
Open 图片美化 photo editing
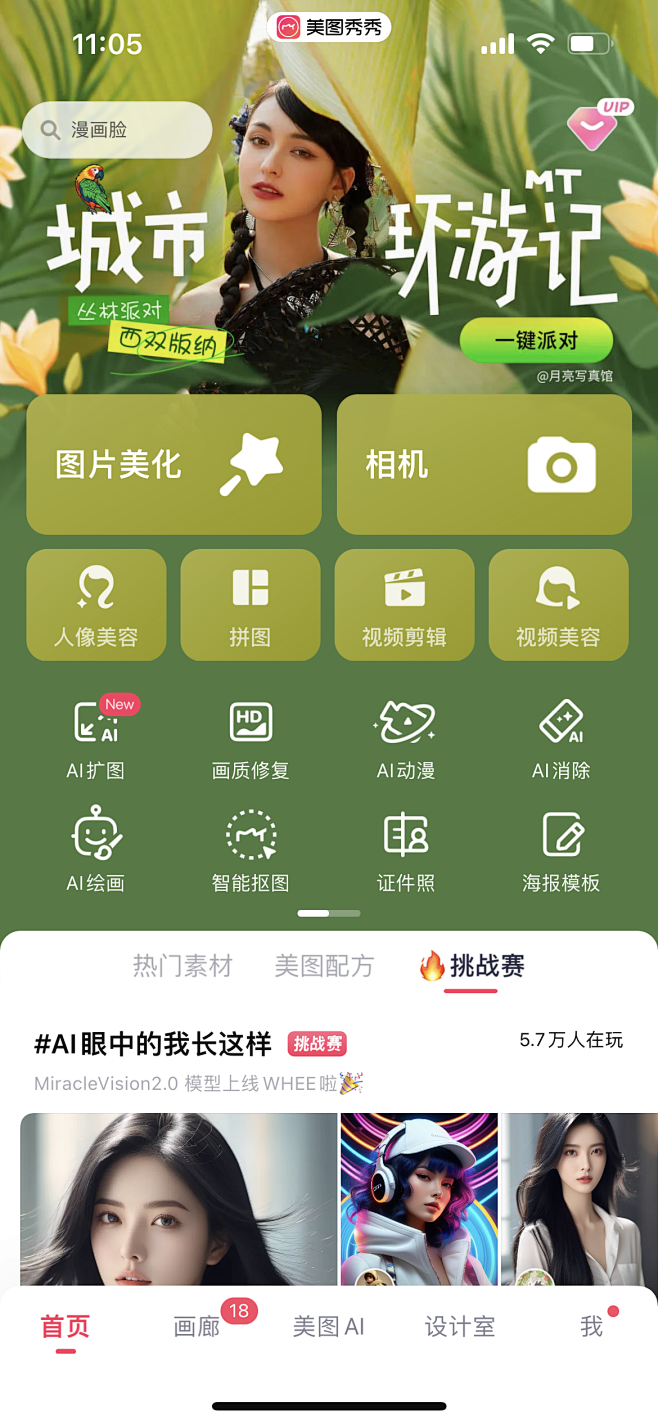click(173, 464)
